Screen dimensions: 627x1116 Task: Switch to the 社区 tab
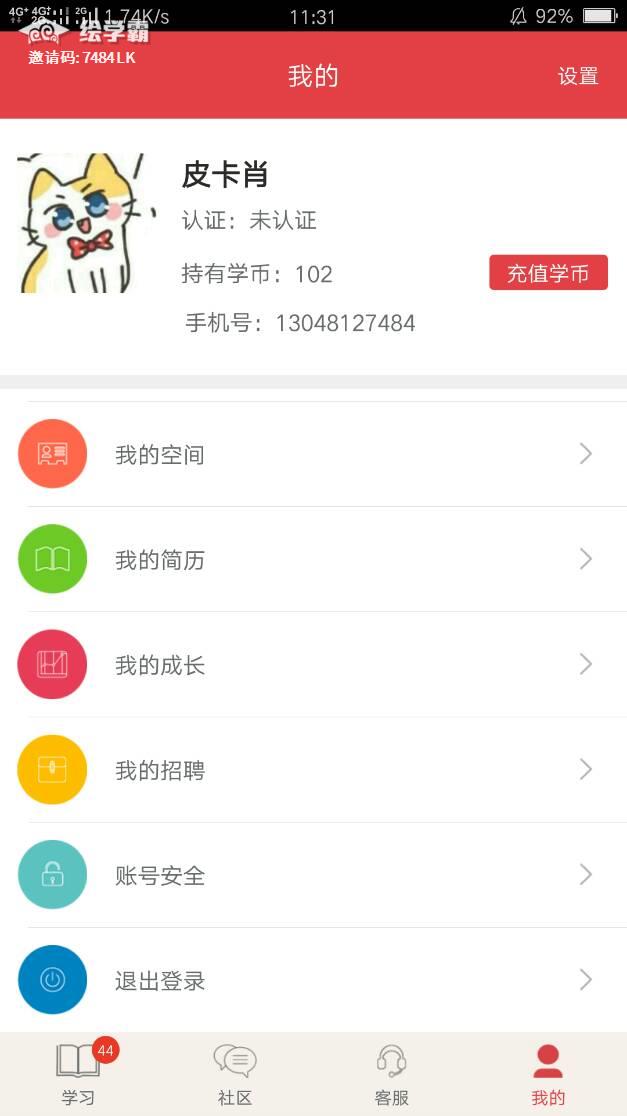pyautogui.click(x=235, y=1074)
